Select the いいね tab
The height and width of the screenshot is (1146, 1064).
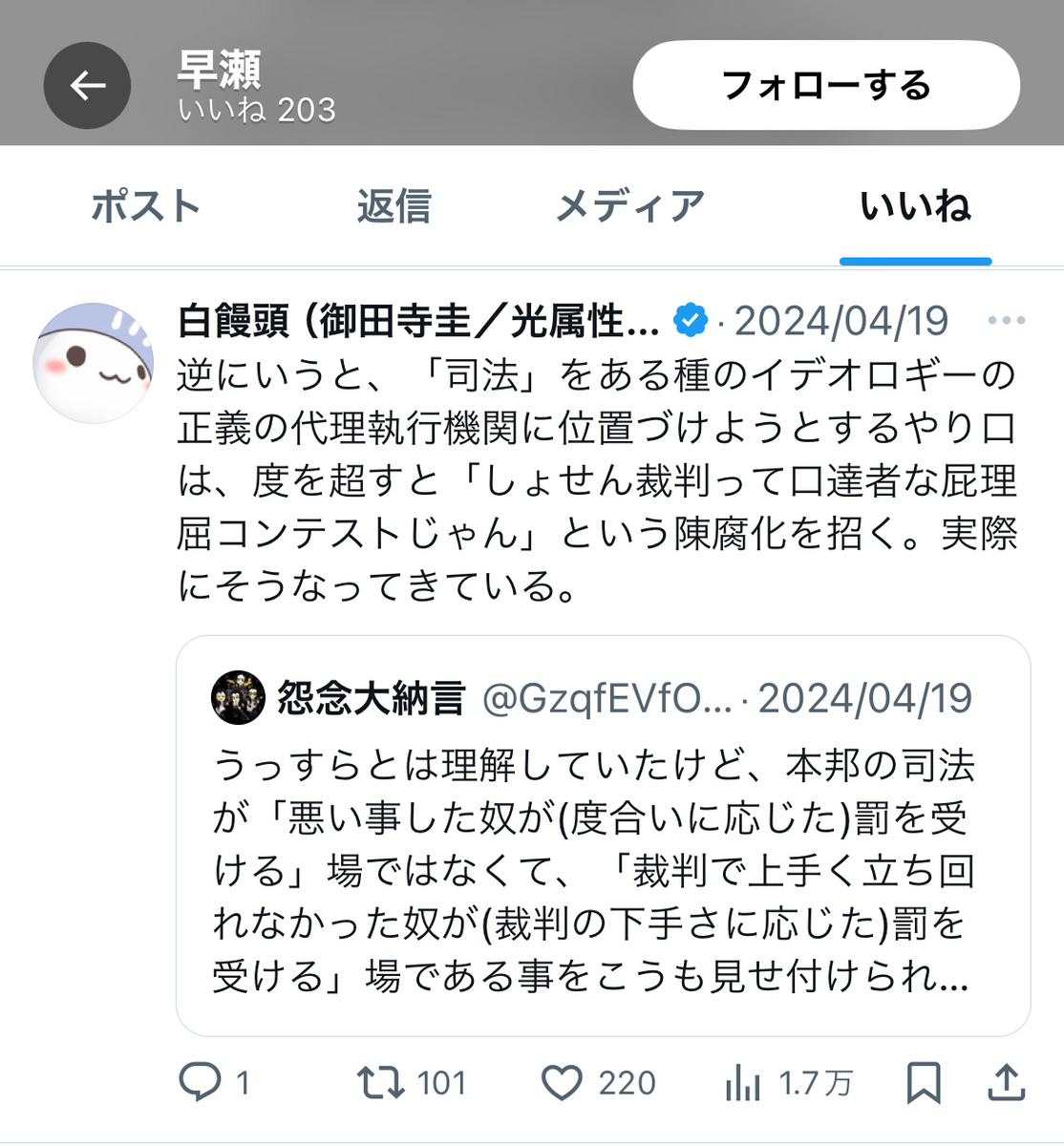coord(915,206)
